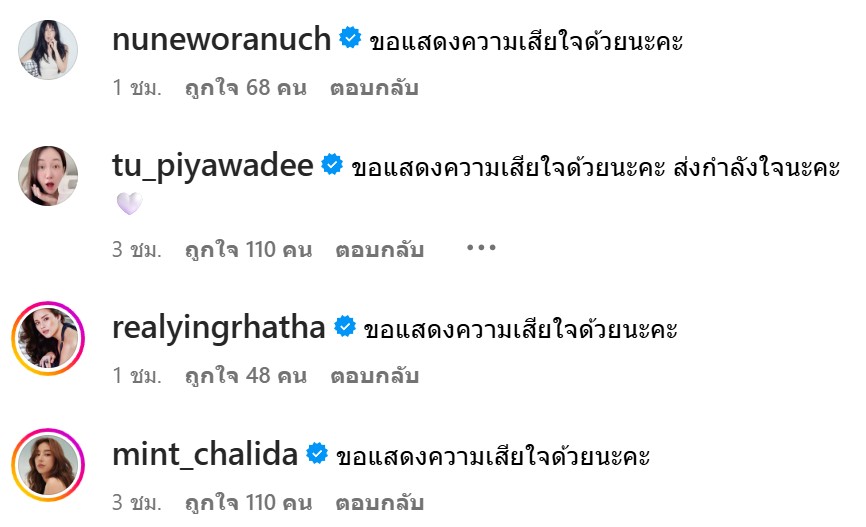
Task: Open more options on tu_piyawadee's comment
Action: [481, 247]
